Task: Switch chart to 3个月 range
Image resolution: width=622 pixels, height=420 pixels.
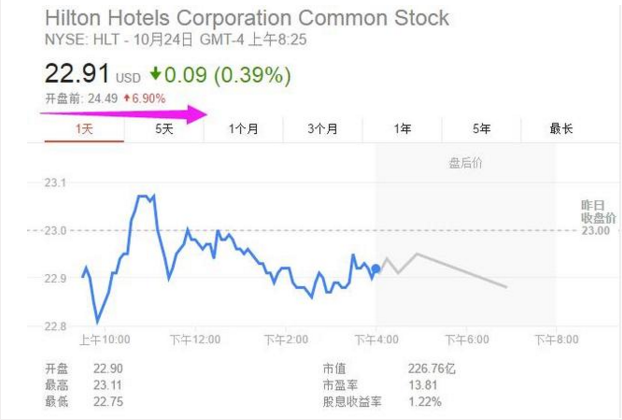Action: point(322,128)
